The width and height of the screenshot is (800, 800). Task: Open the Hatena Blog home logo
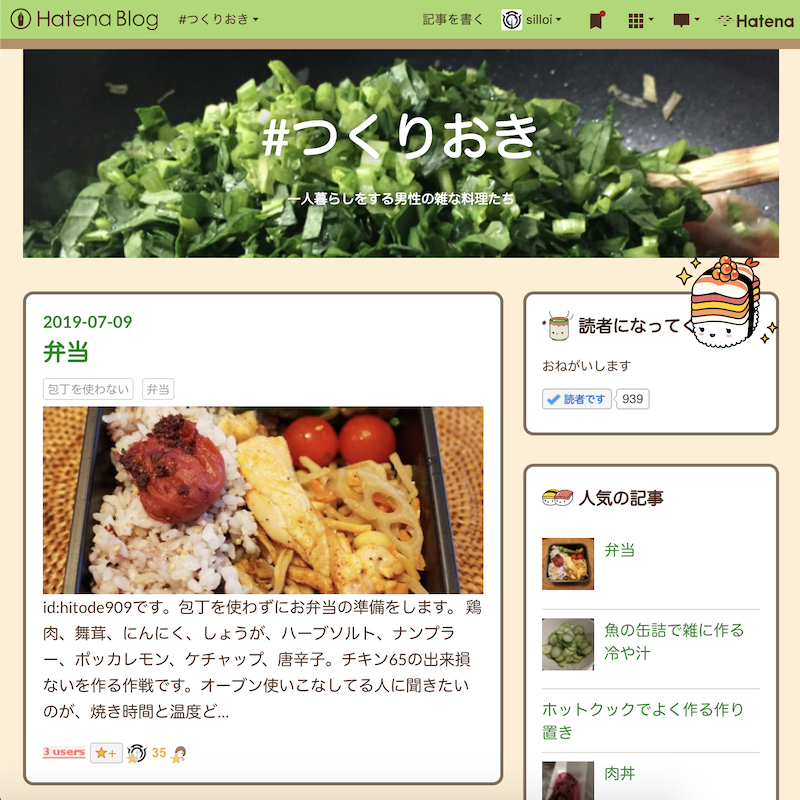(83, 19)
